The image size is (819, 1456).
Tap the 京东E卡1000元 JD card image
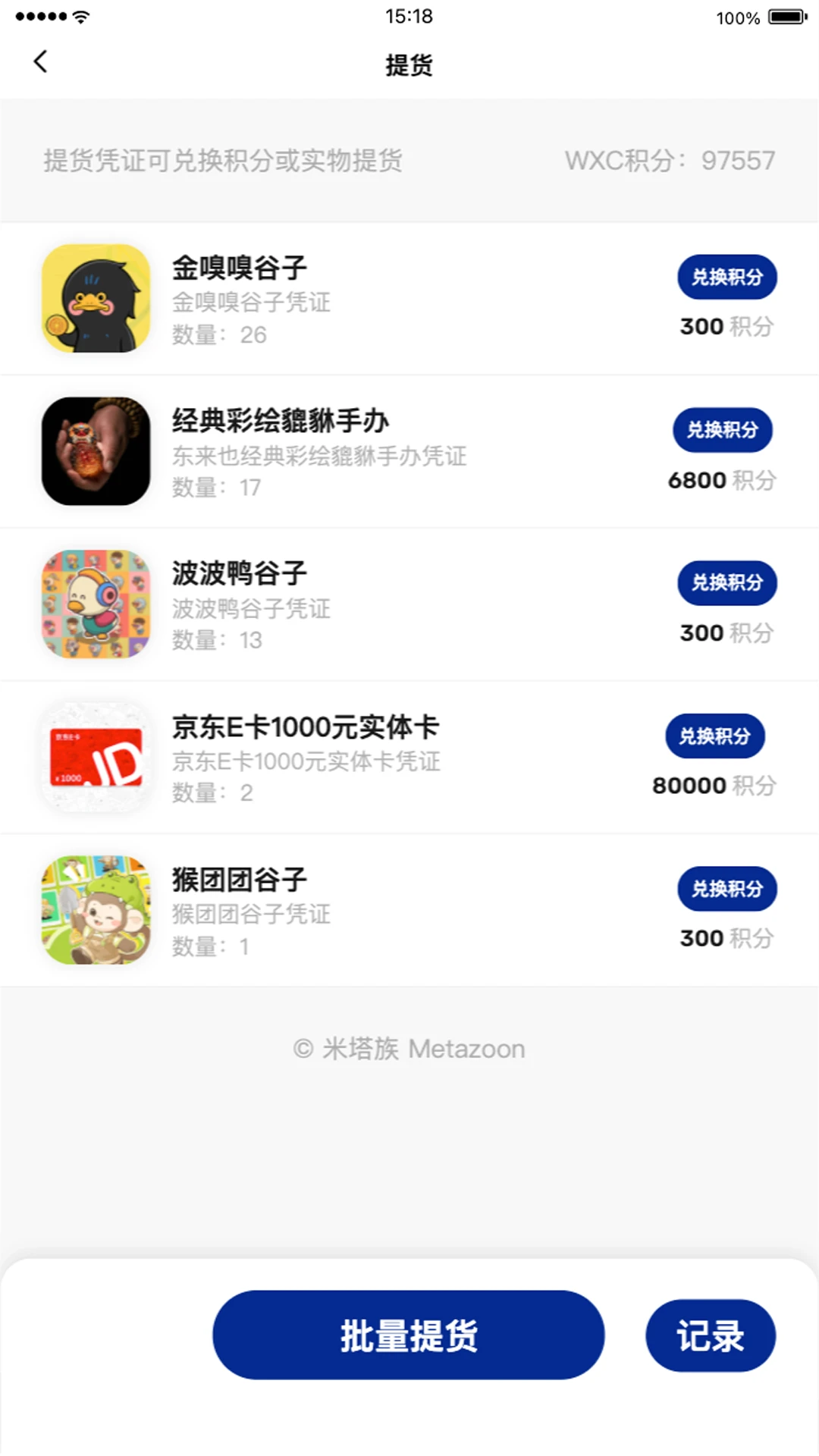[95, 758]
